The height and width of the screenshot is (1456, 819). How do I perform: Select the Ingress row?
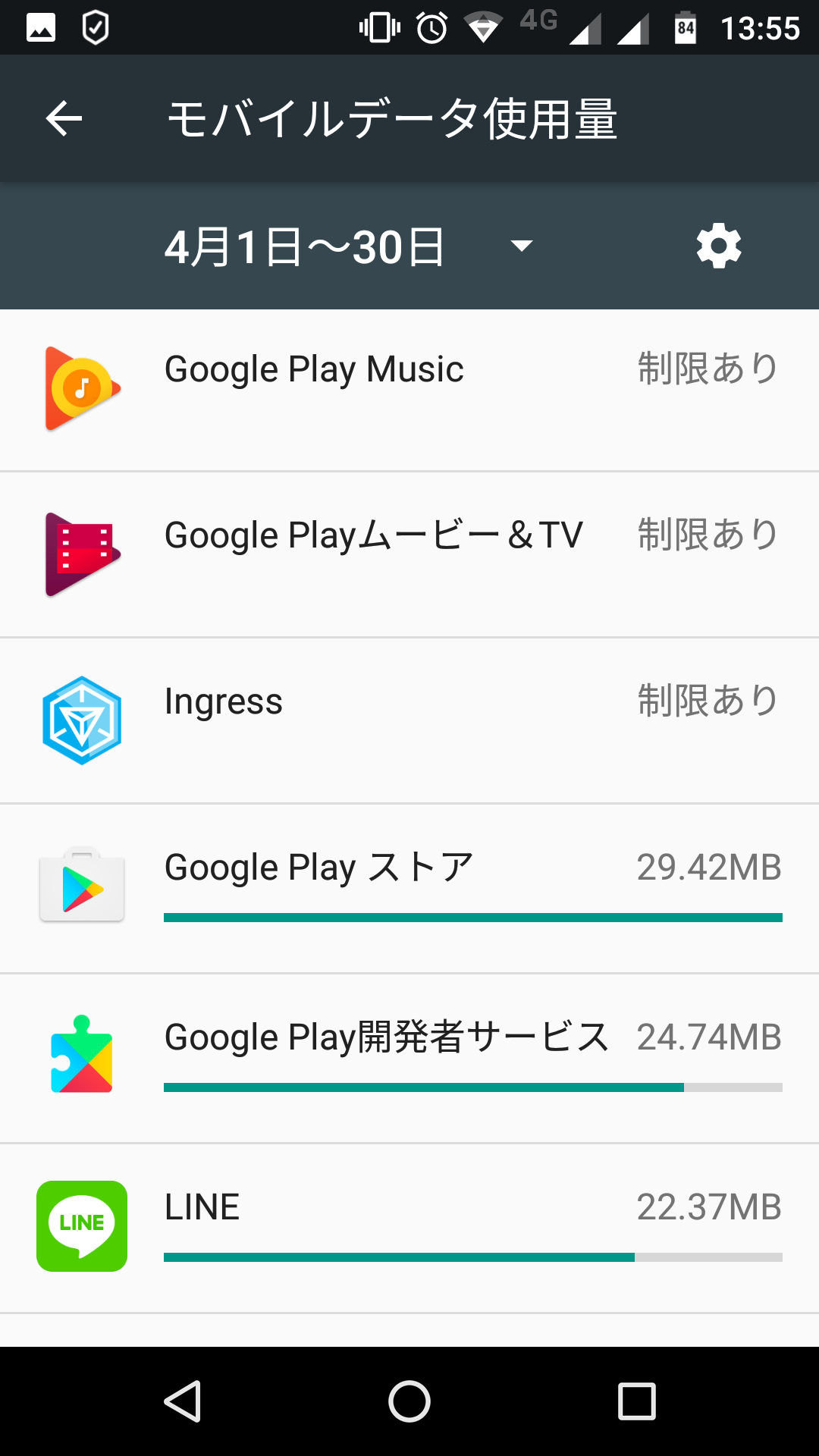(409, 721)
